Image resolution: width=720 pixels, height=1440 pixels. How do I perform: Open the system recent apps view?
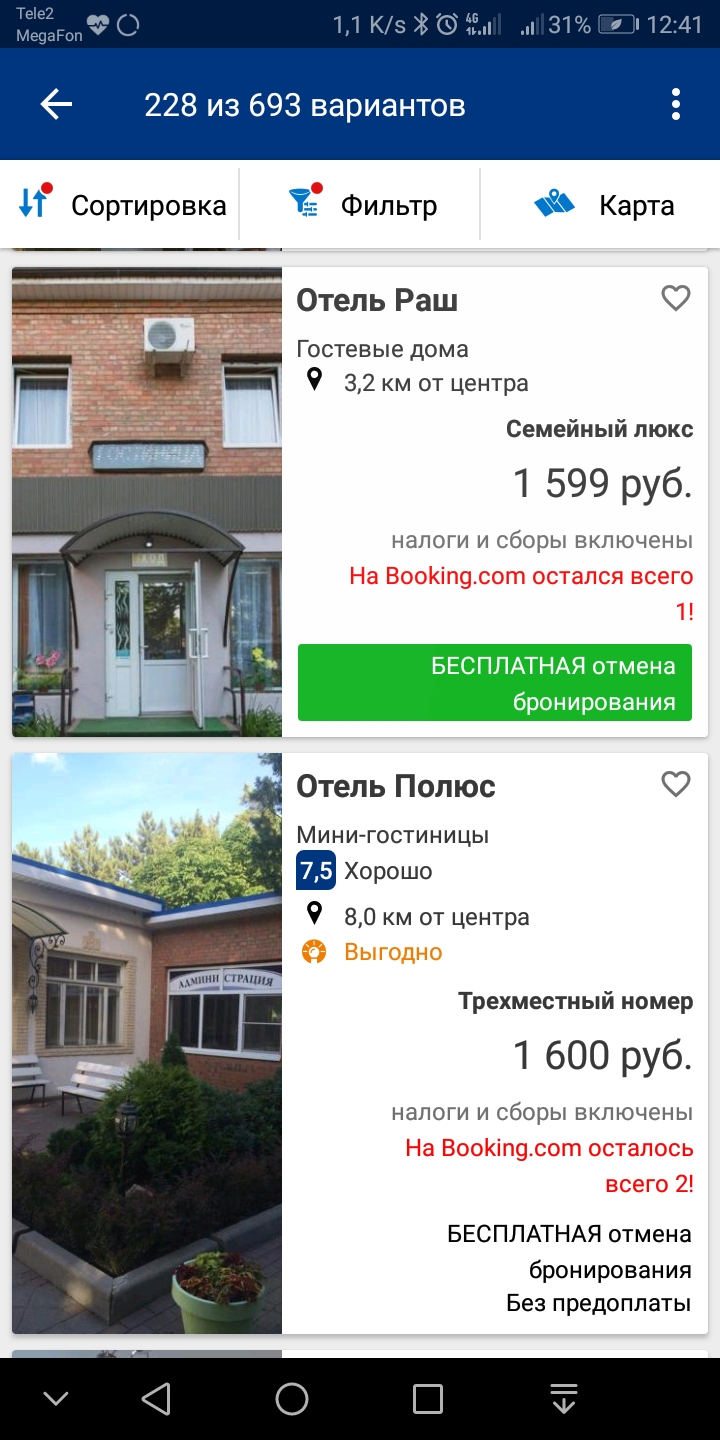[x=428, y=1398]
